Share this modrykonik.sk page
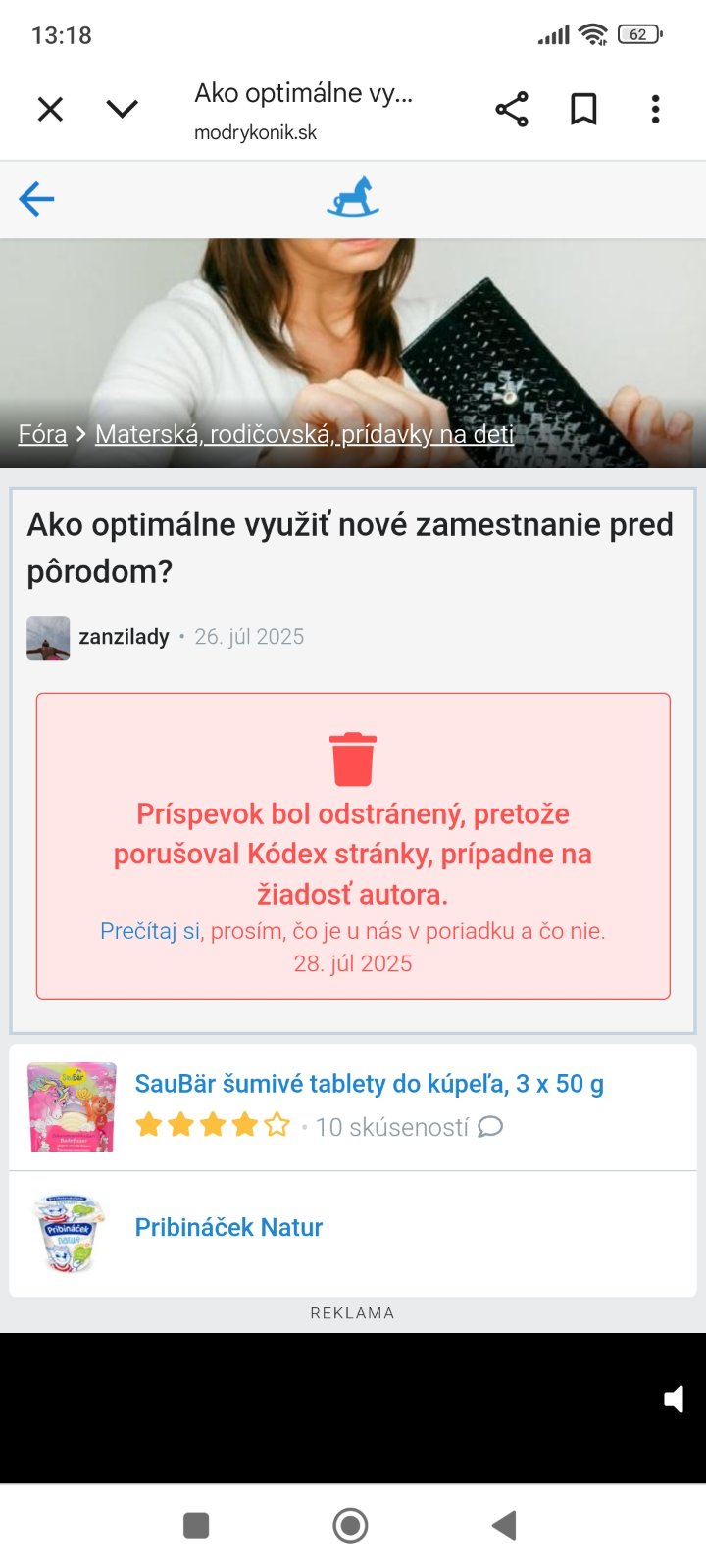This screenshot has width=706, height=1568. pos(512,109)
